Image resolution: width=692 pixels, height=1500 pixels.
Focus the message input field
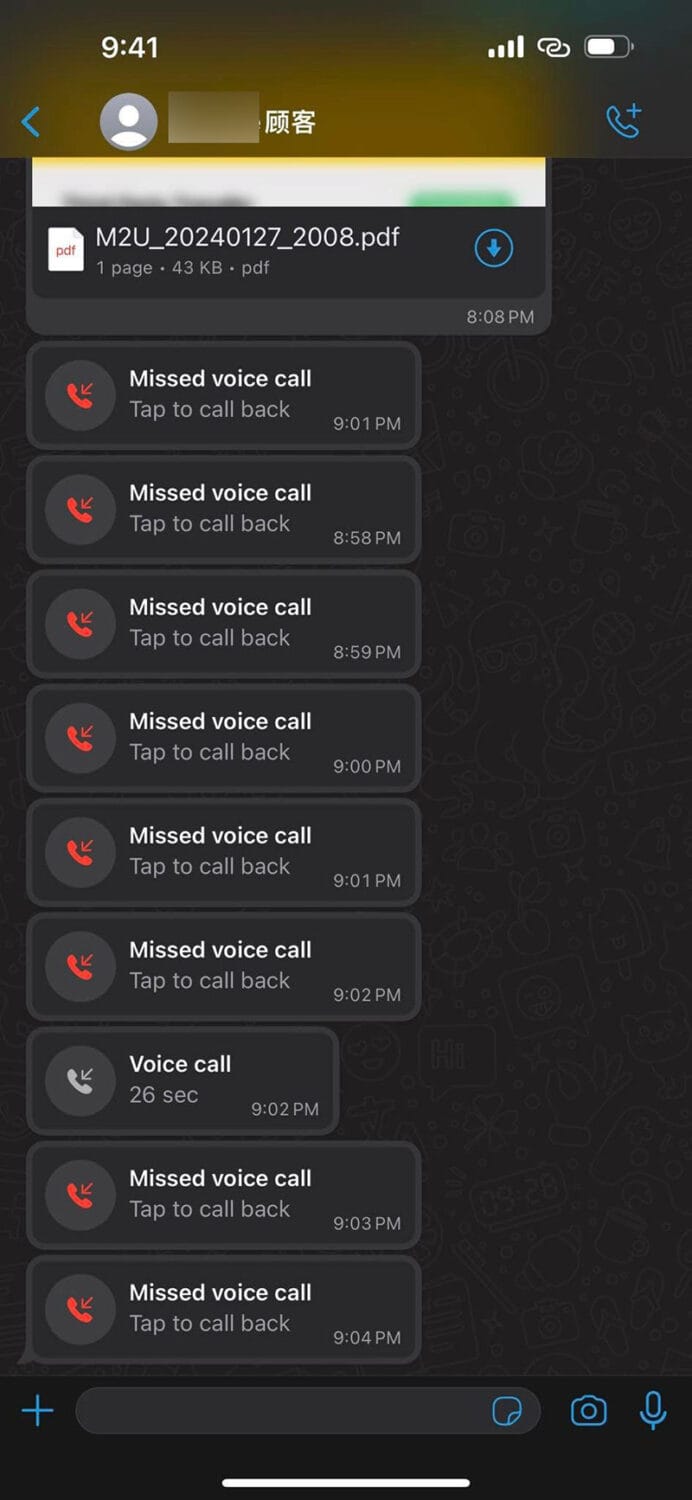coord(280,1411)
